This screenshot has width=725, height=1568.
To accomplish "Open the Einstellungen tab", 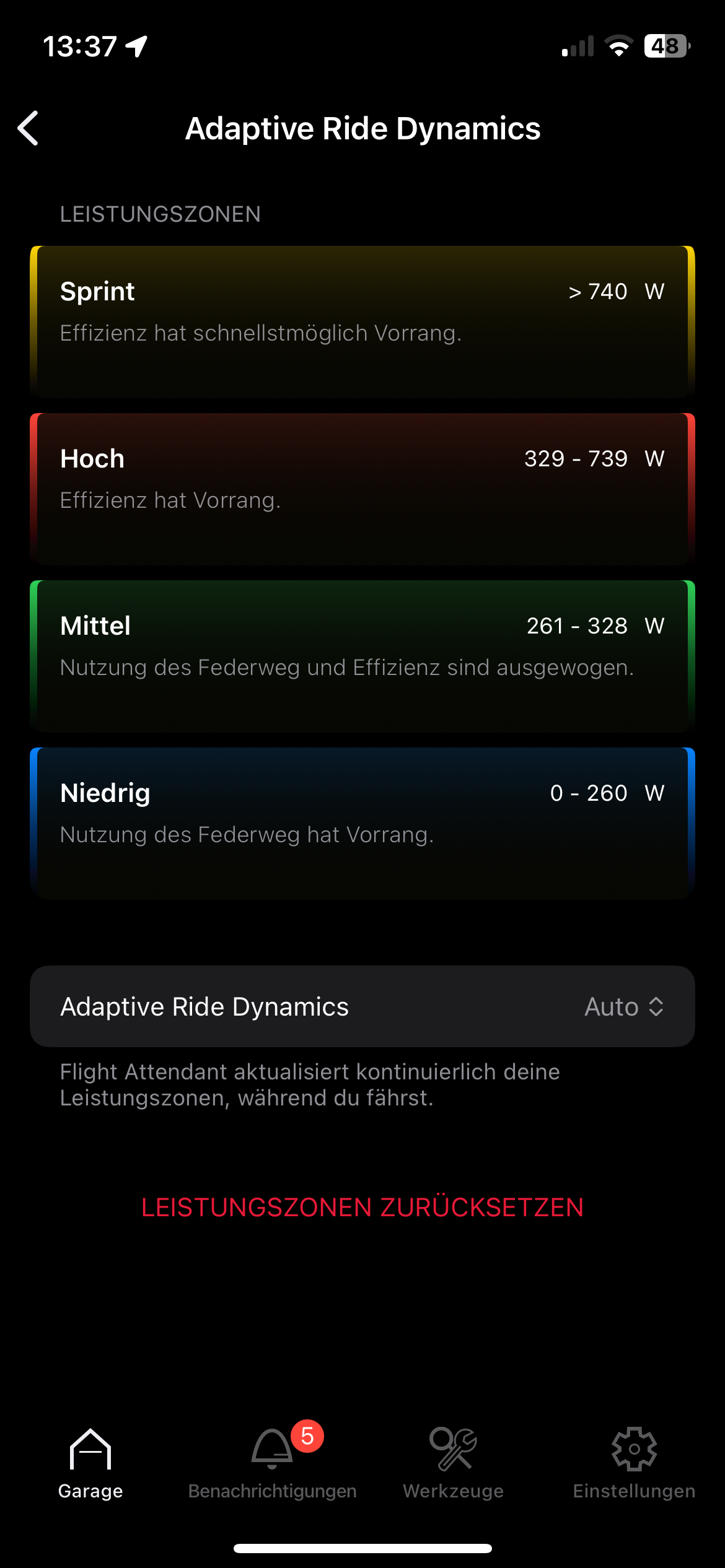I will click(x=634, y=1464).
